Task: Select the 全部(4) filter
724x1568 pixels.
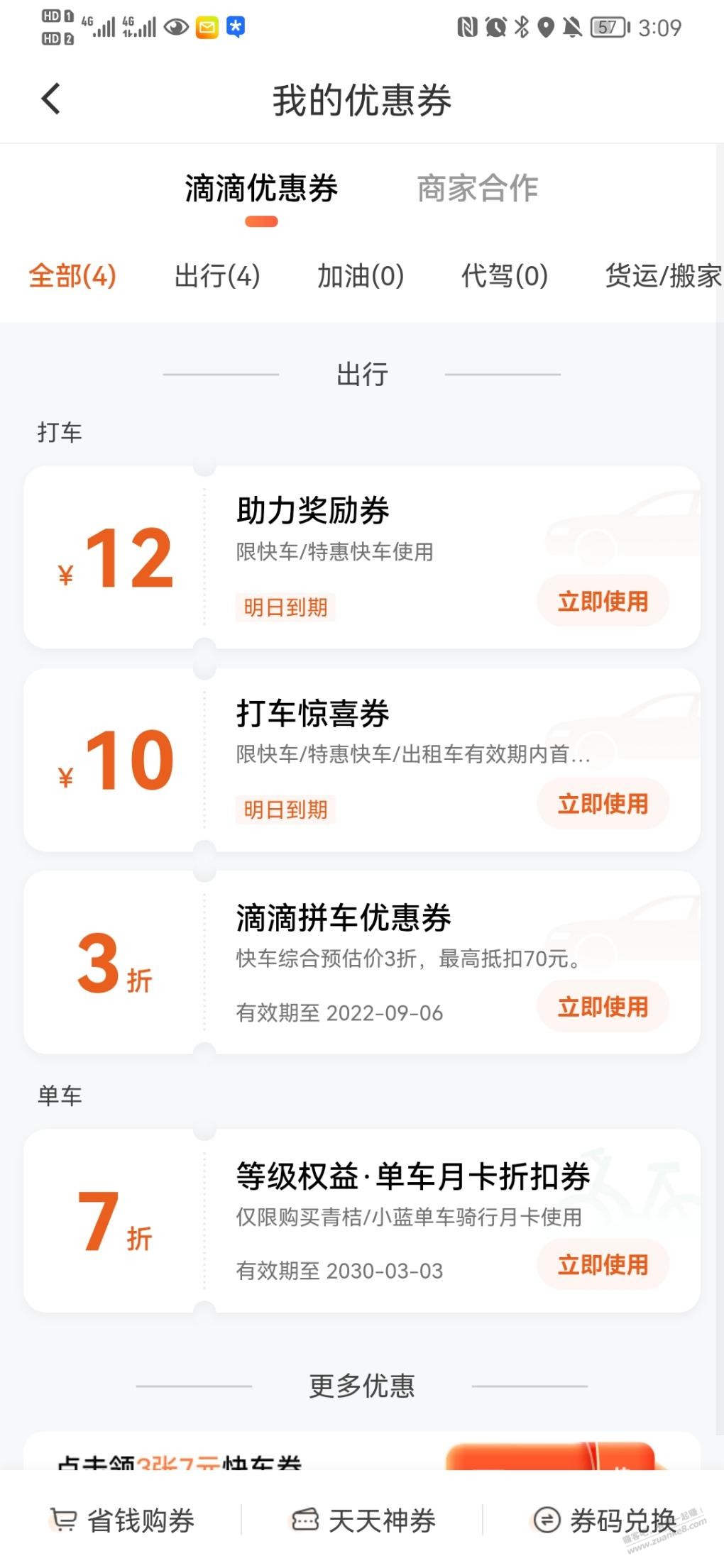Action: pyautogui.click(x=72, y=276)
